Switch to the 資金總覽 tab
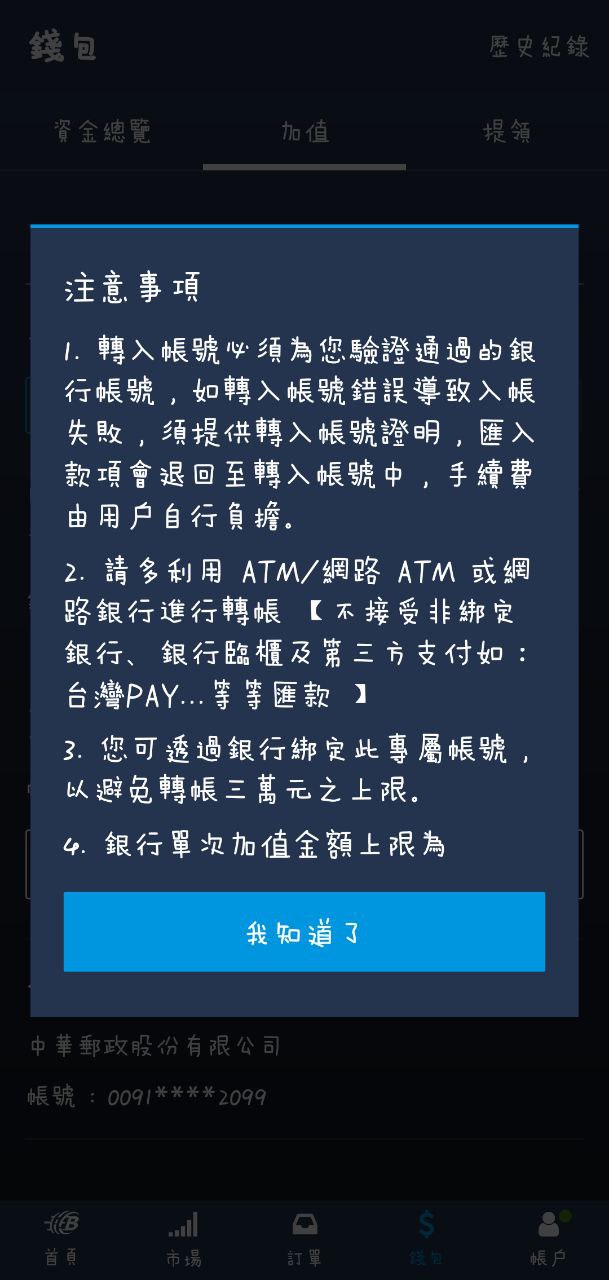Image resolution: width=609 pixels, height=1280 pixels. 102,131
